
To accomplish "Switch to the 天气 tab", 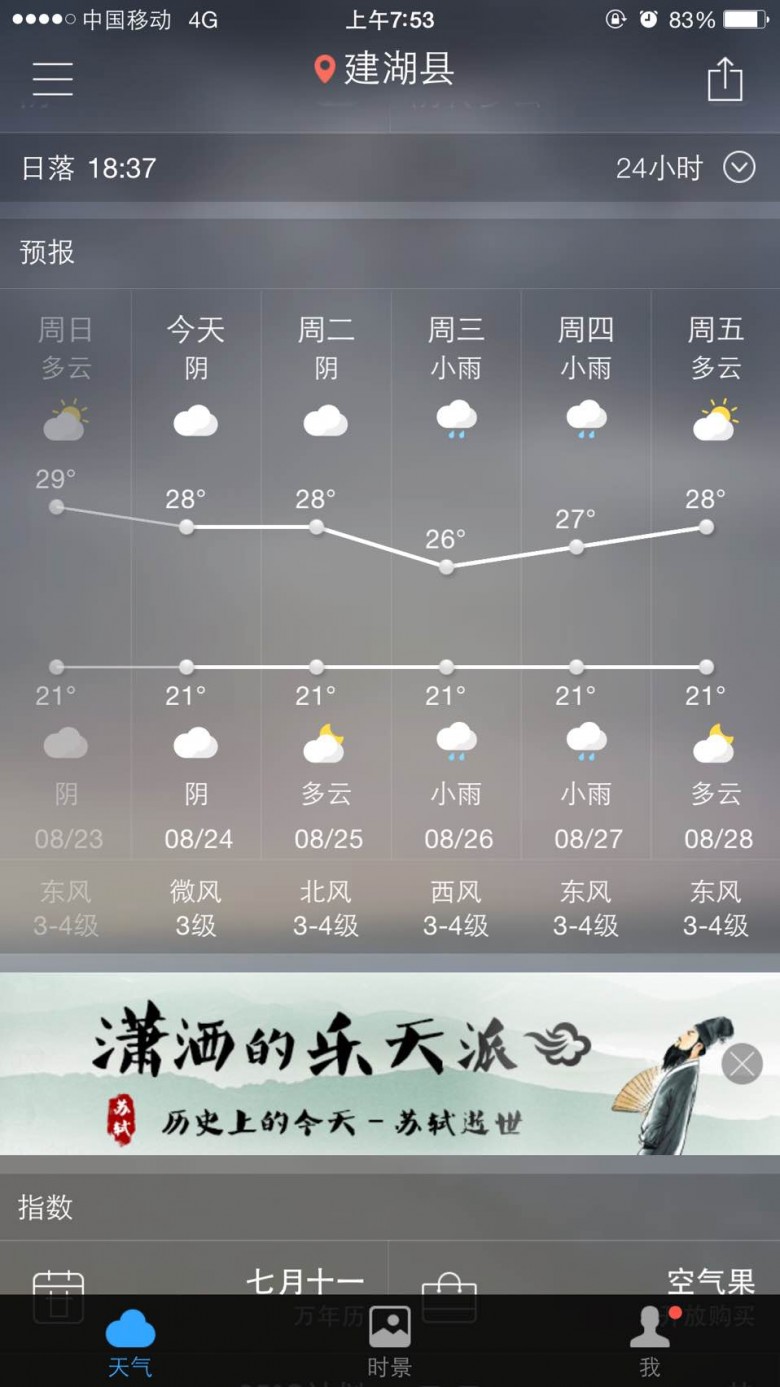I will pos(130,1341).
